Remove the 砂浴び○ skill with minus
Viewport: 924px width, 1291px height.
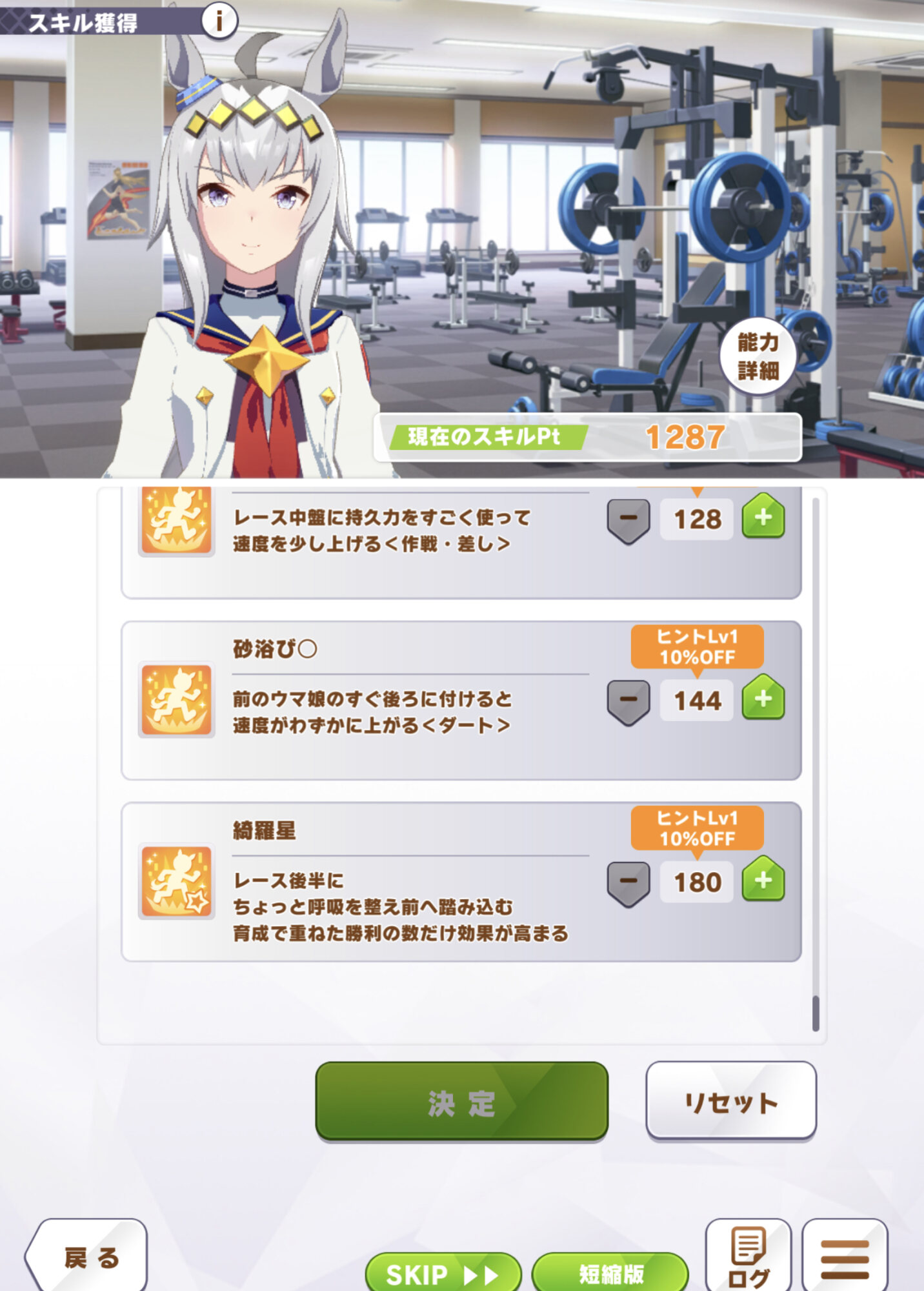628,702
